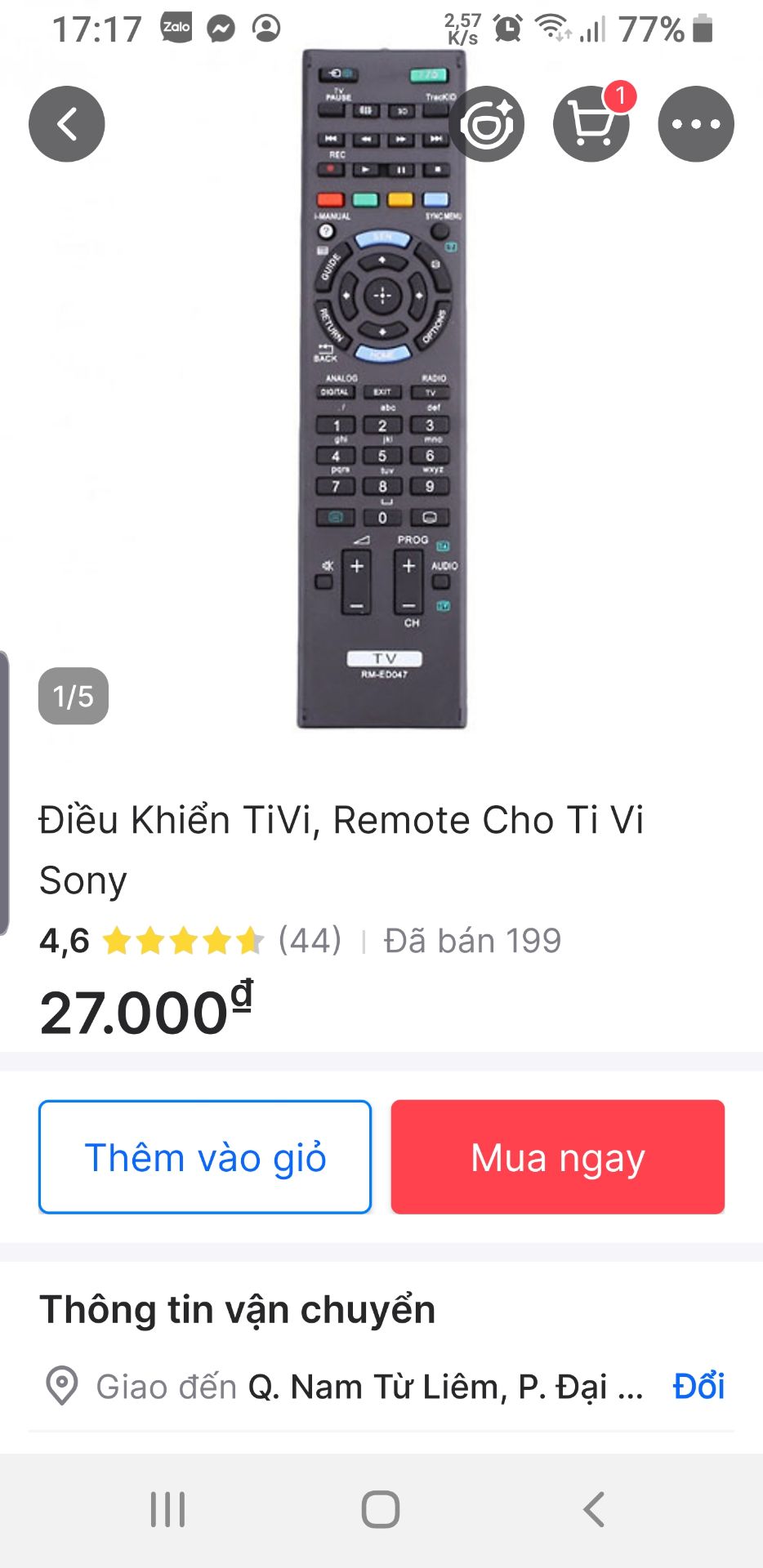Open the shopping cart with 1 item
Viewport: 763px width, 1568px height.
pyautogui.click(x=591, y=126)
